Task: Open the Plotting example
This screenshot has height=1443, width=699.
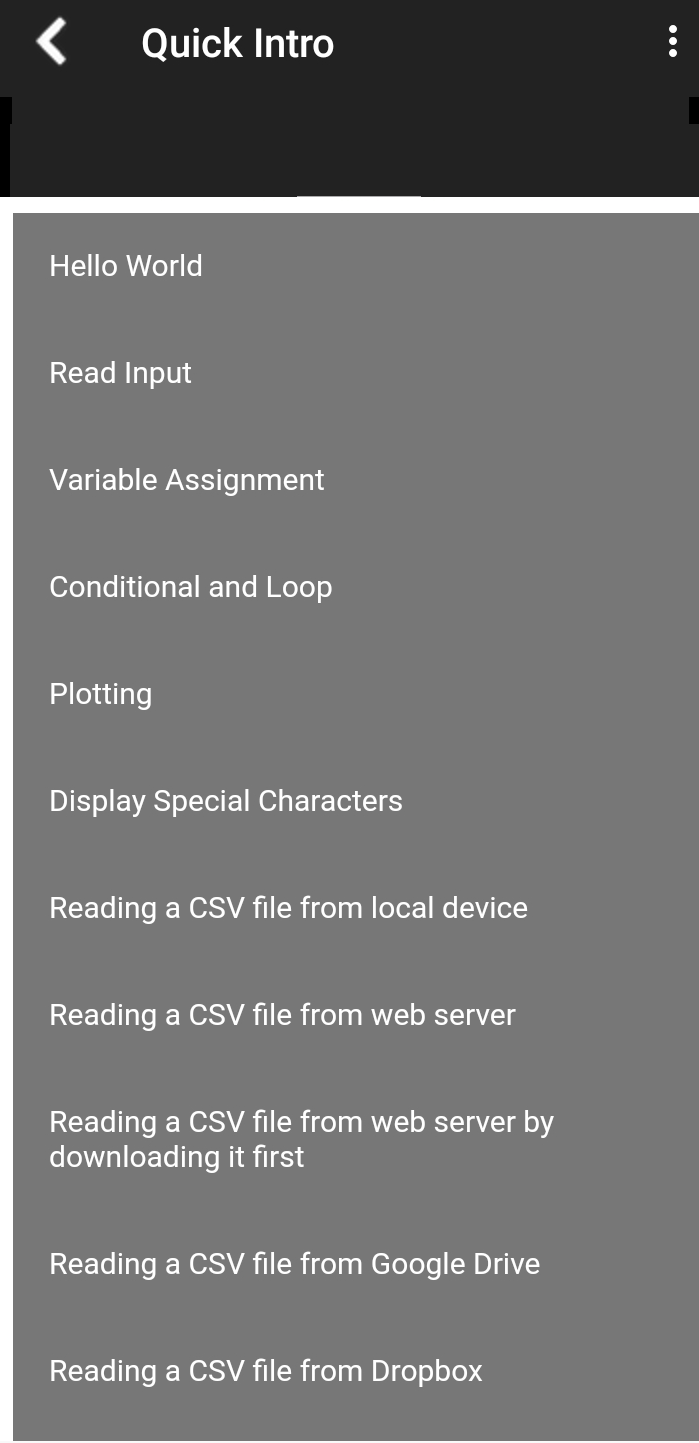Action: 101,694
